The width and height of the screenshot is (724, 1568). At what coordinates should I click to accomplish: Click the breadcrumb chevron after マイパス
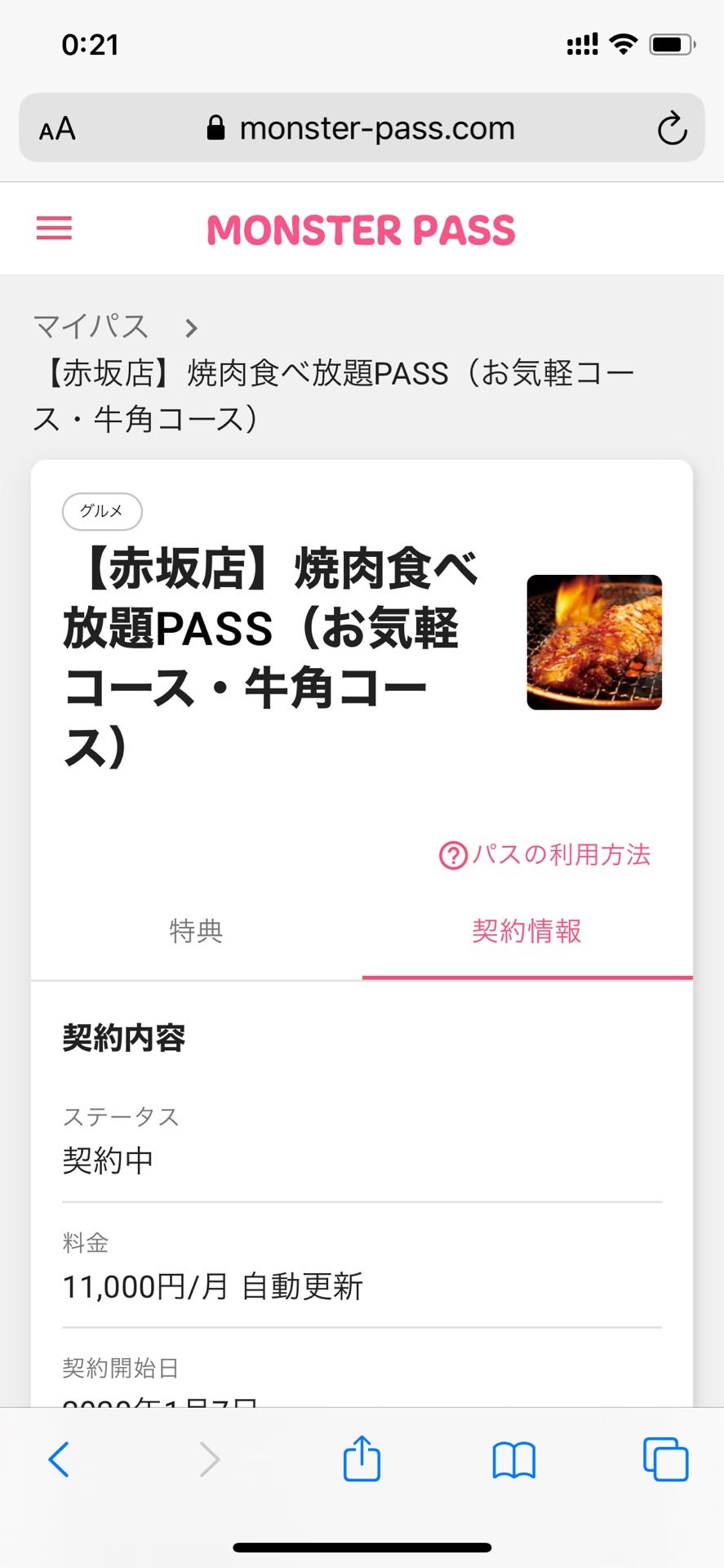(190, 327)
